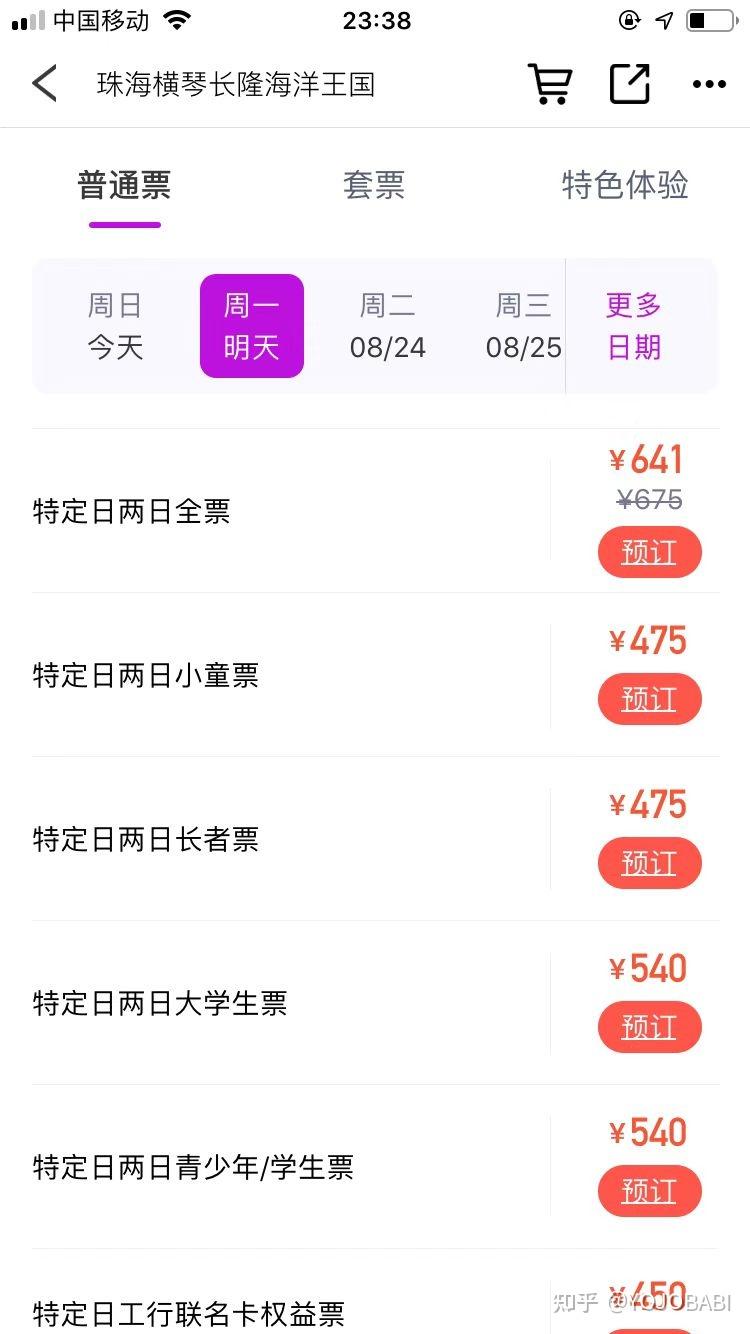
Task: Switch to the 套票 tab
Action: coord(373,186)
